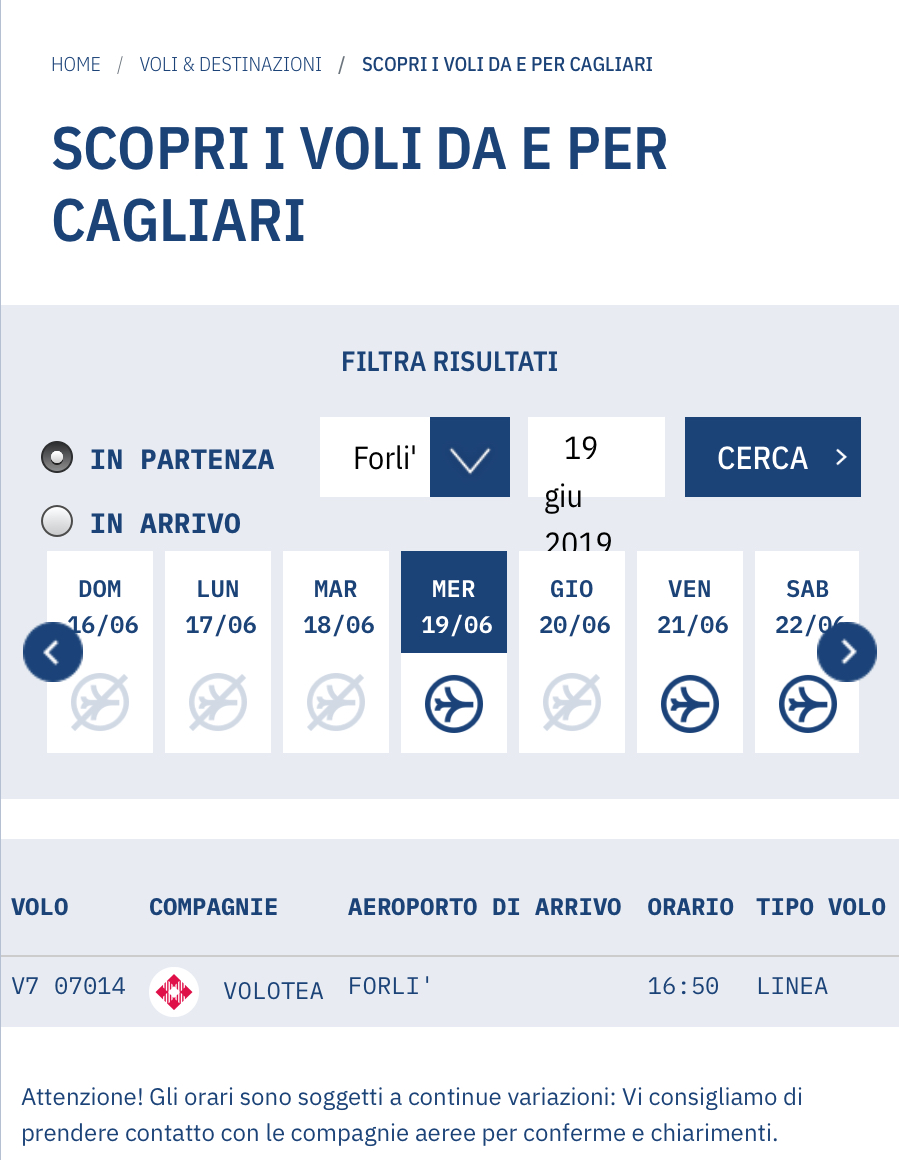Go to the HOME breadcrumb link
Viewport: 899px width, 1160px height.
[76, 65]
